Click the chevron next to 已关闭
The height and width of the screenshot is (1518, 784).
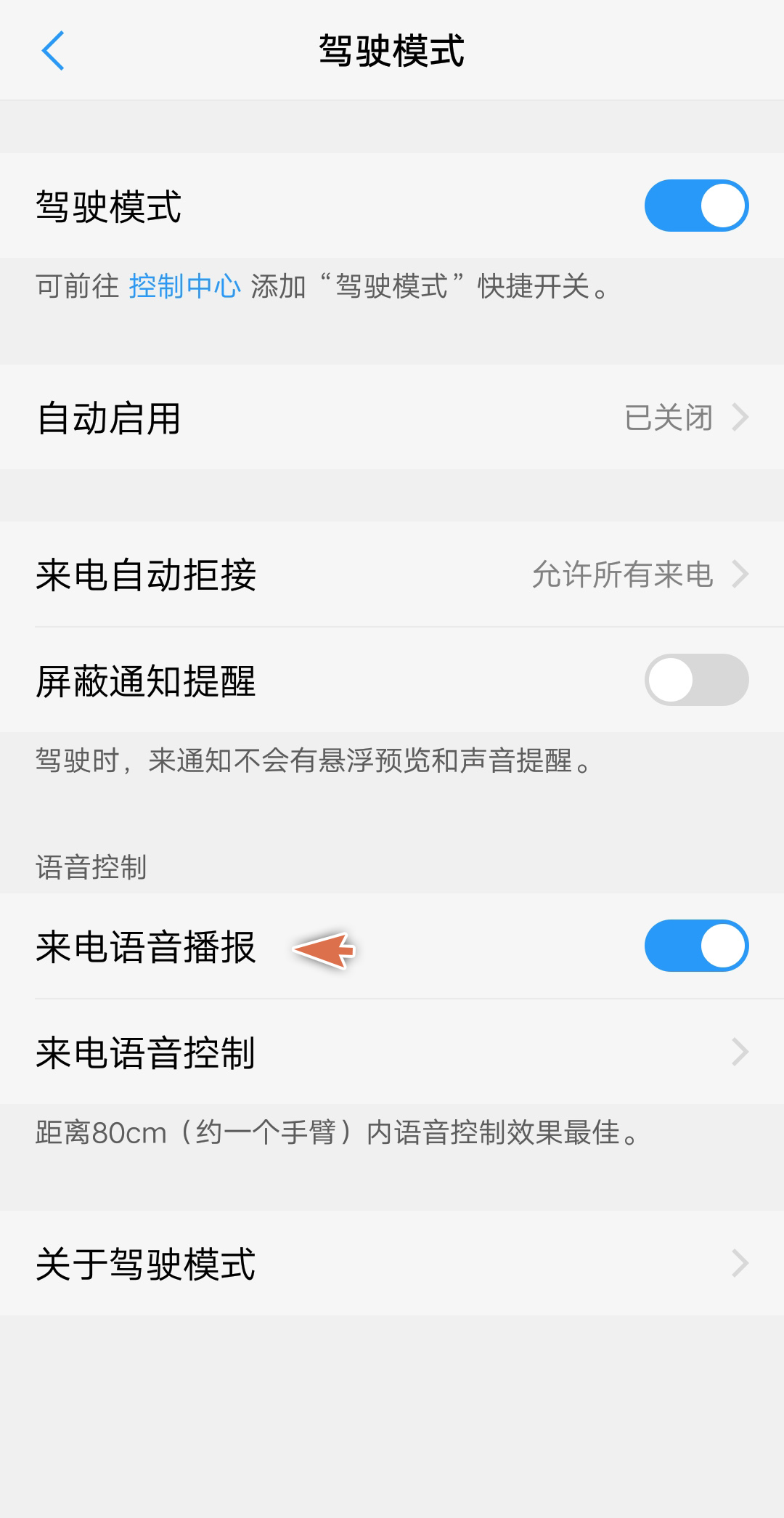coord(740,417)
